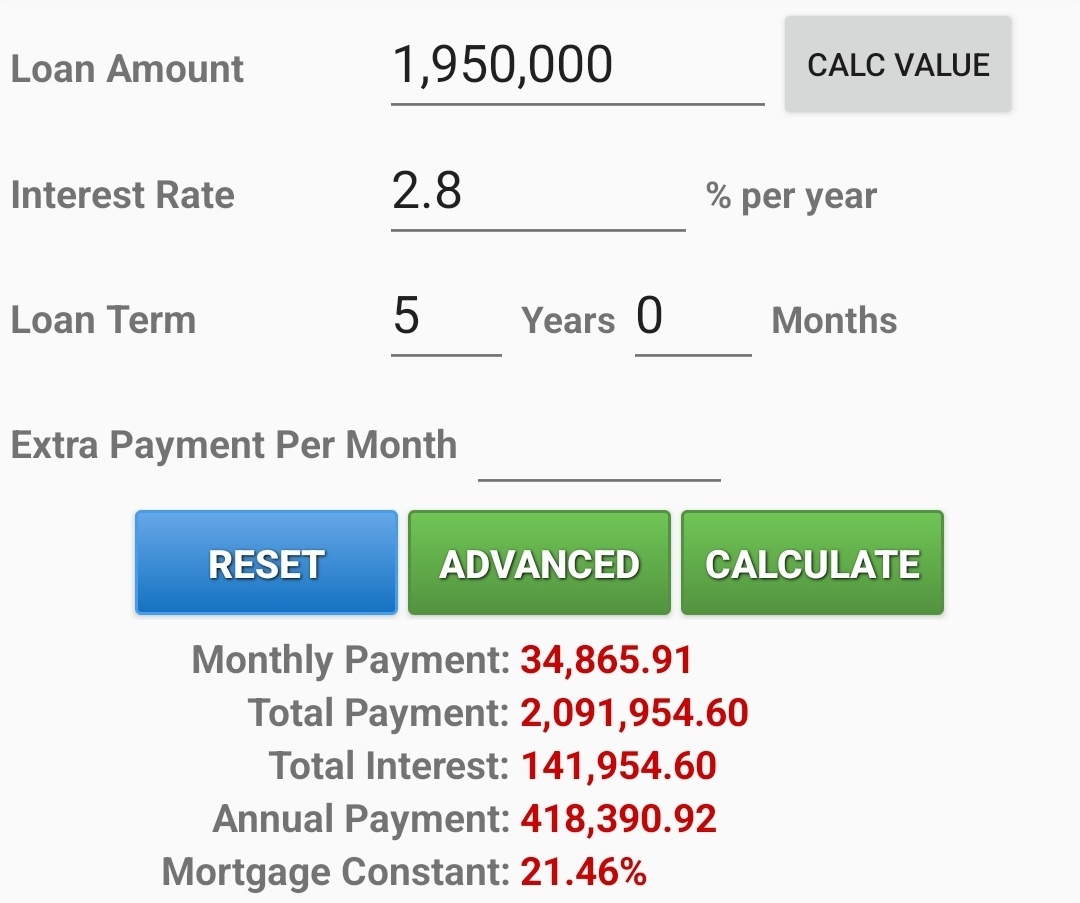
Task: Calculate the loan payment
Action: 812,563
